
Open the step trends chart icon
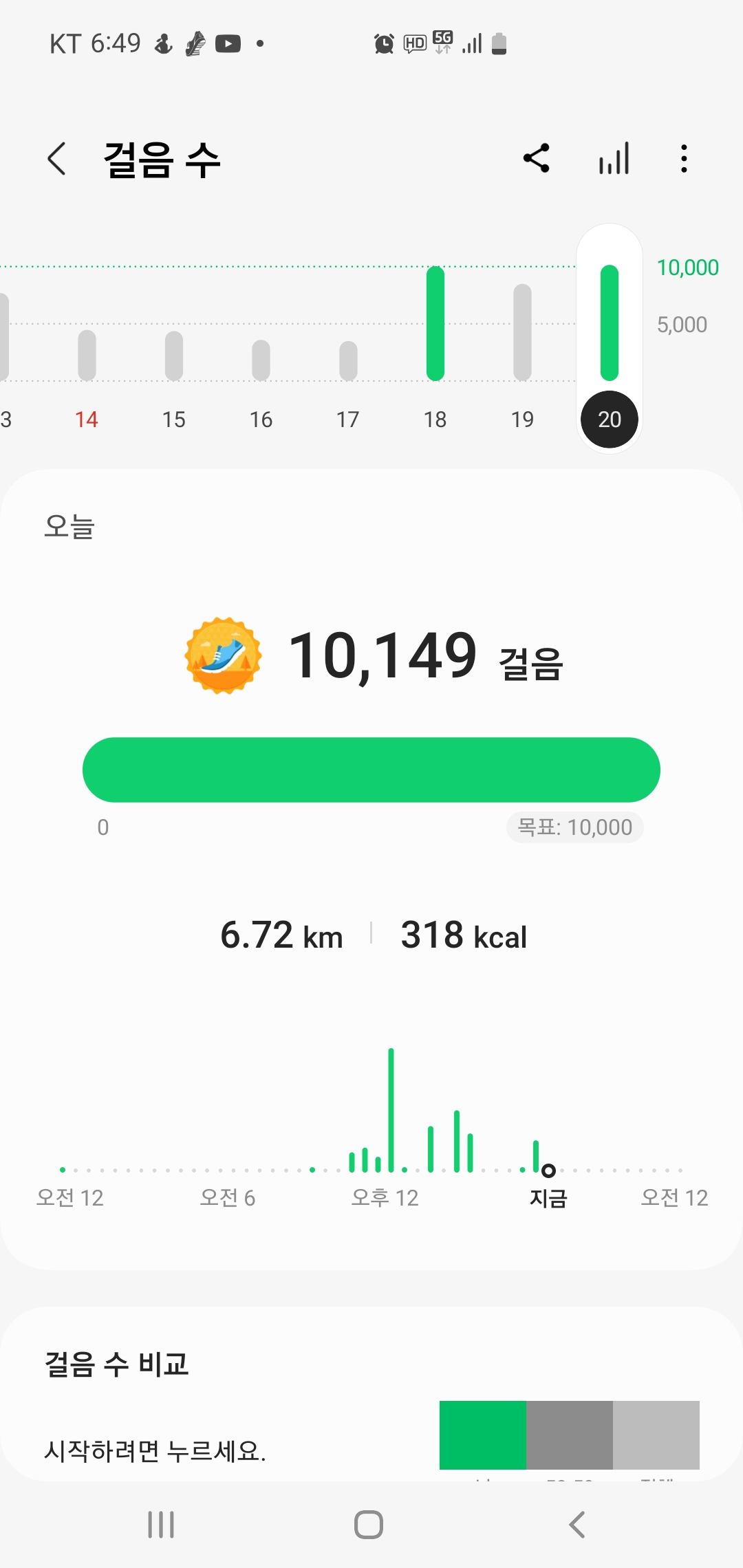click(x=614, y=159)
